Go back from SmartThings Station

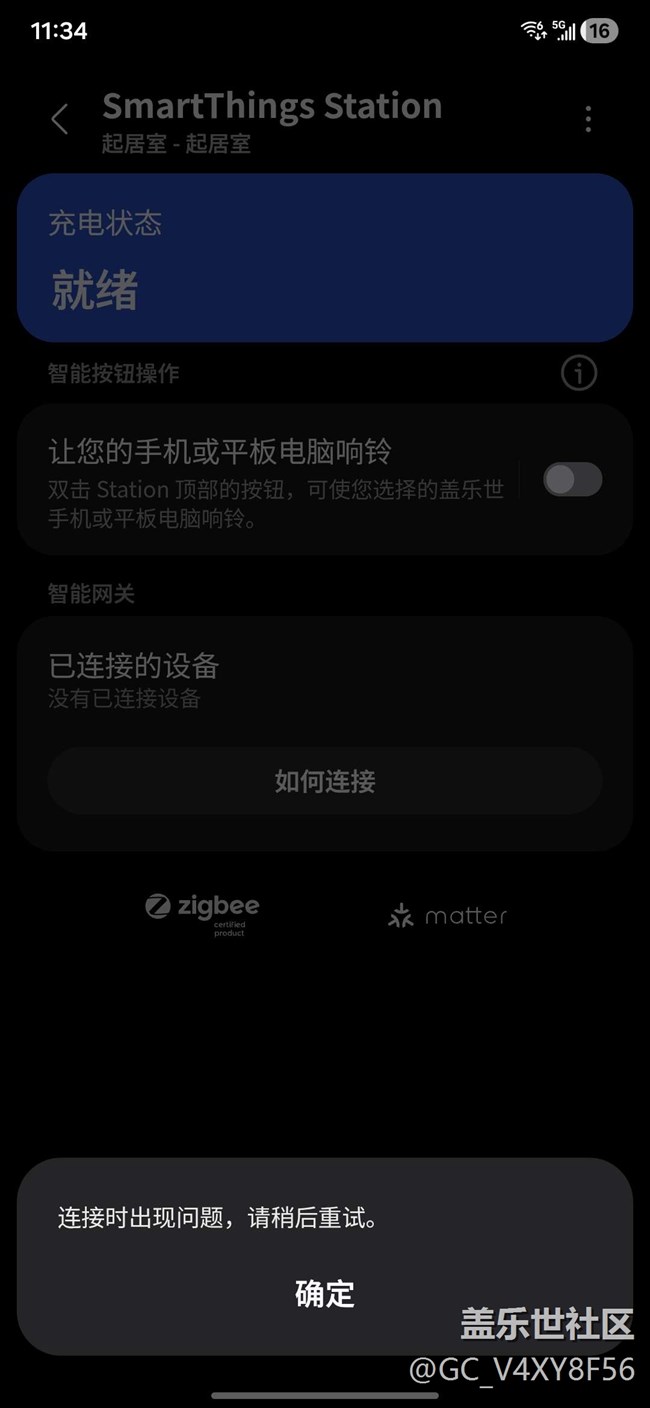pyautogui.click(x=60, y=120)
